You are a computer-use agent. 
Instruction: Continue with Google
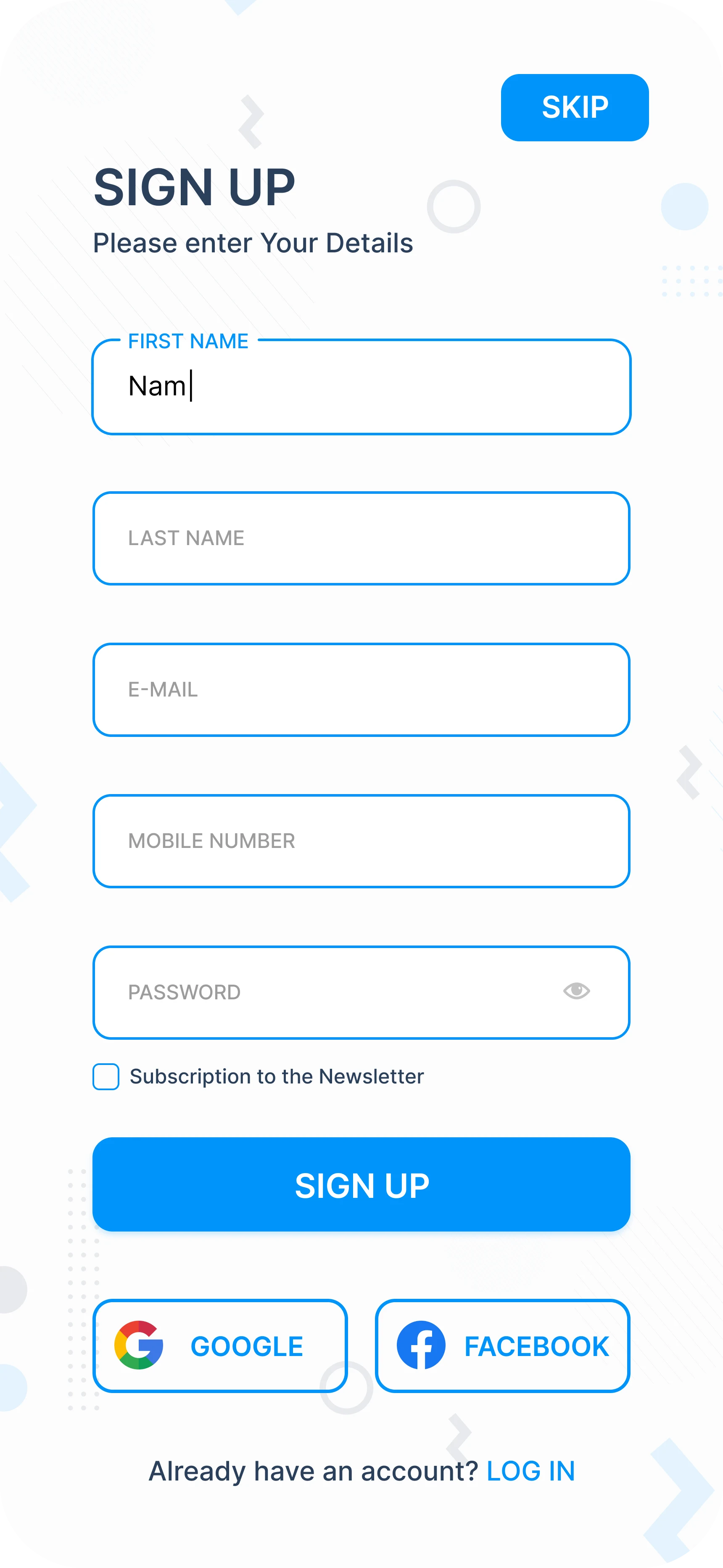(220, 1346)
